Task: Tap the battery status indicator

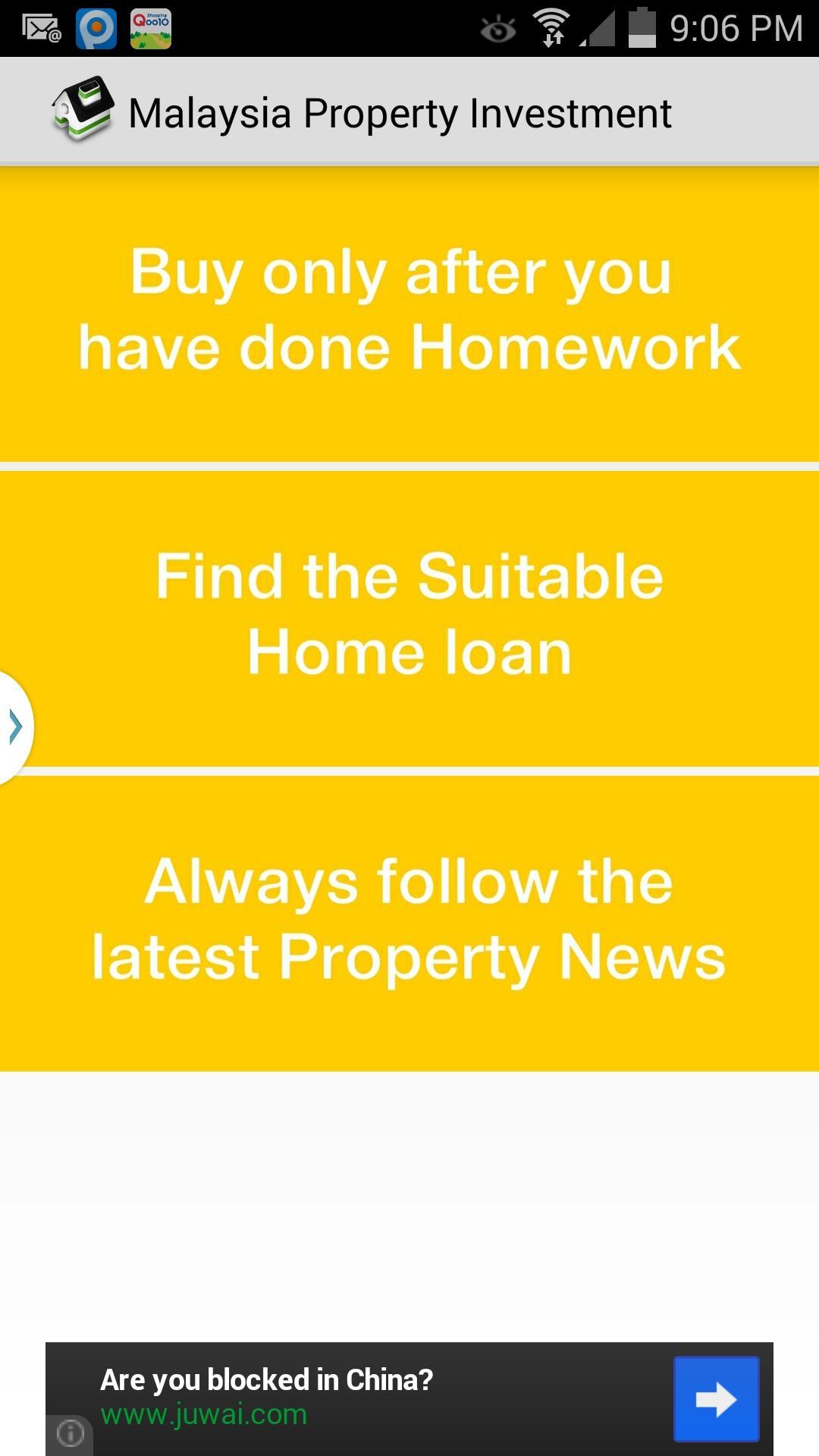Action: (x=641, y=25)
